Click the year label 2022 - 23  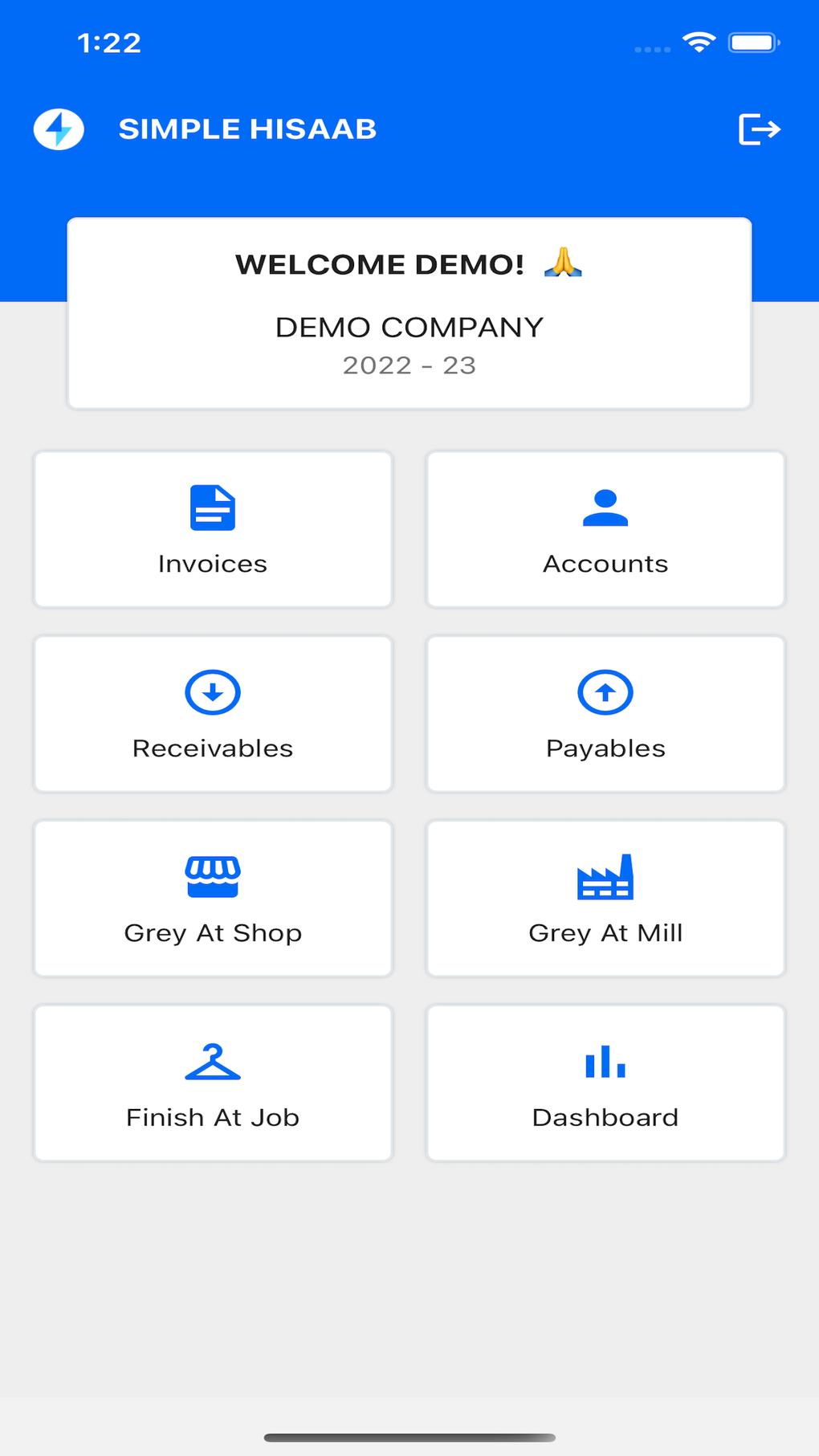coord(409,365)
